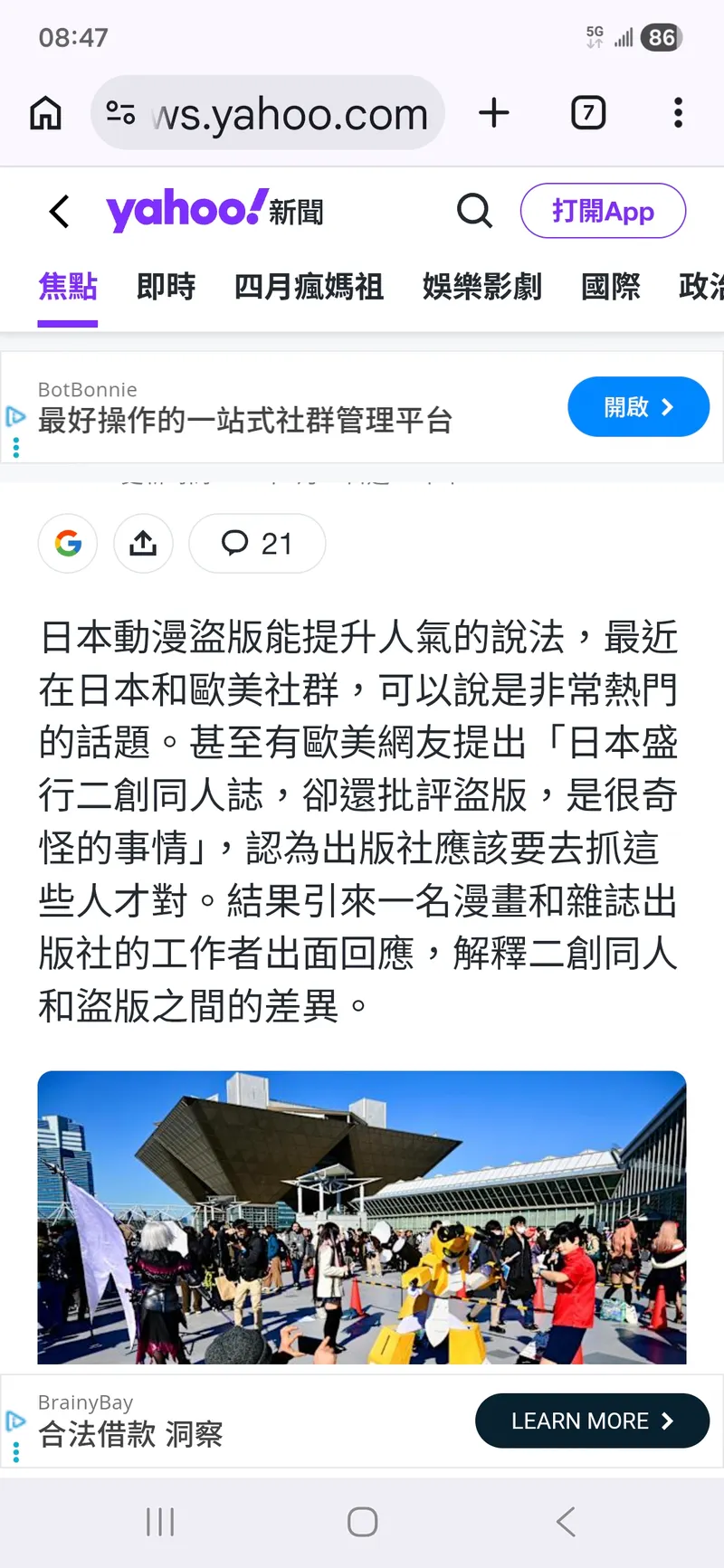Viewport: 724px width, 1568px height.
Task: Tap 開啟 on the BotBonnie ad
Action: click(x=638, y=407)
